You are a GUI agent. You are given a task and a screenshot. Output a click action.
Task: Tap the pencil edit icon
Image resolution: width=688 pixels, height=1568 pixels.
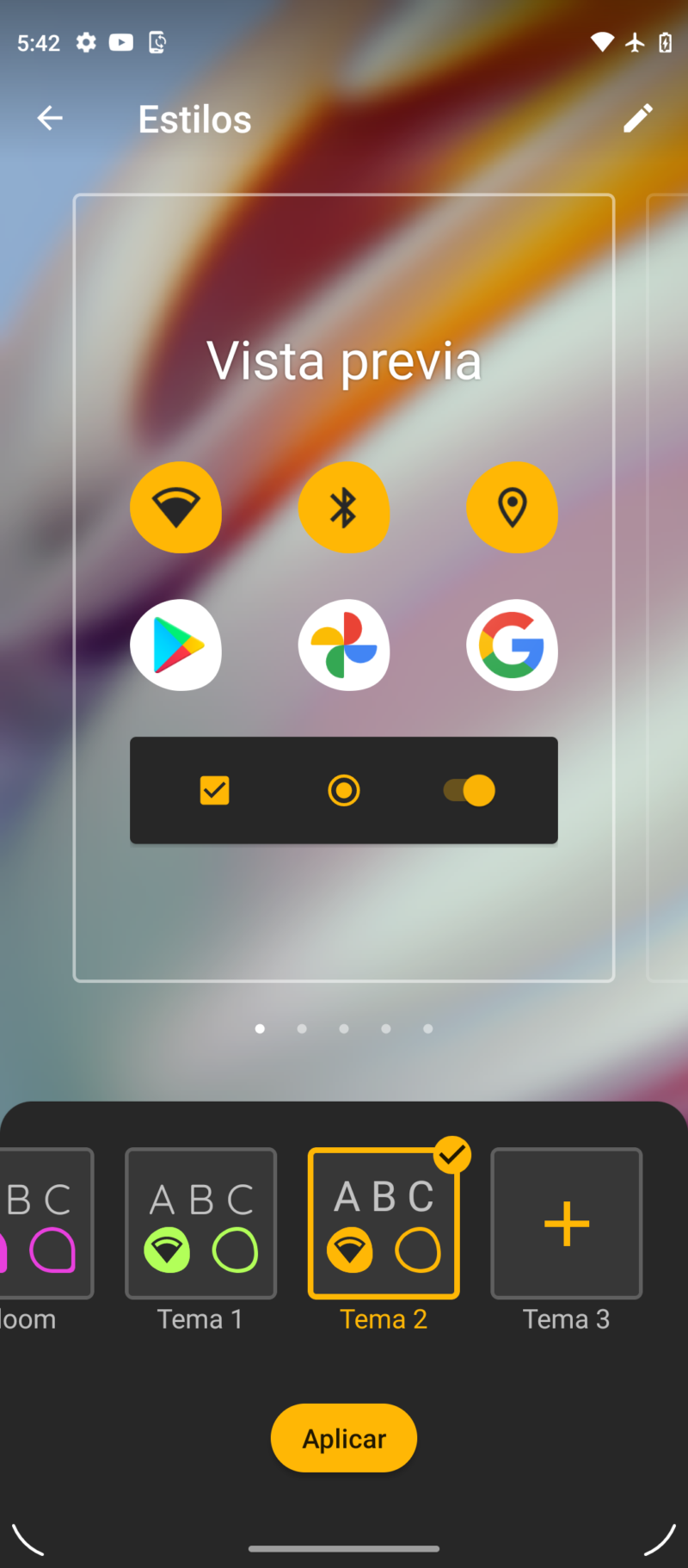pos(638,118)
